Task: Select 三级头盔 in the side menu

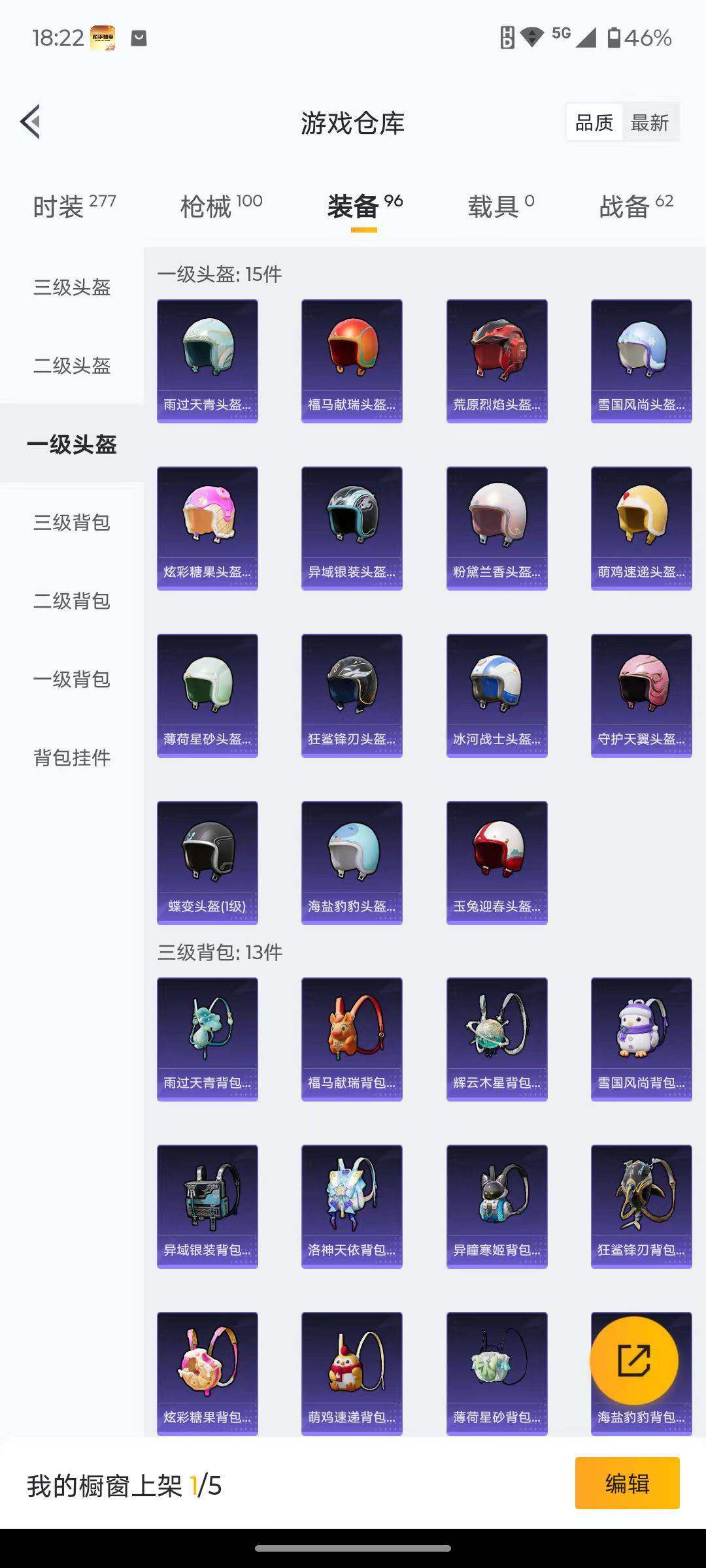Action: [72, 287]
